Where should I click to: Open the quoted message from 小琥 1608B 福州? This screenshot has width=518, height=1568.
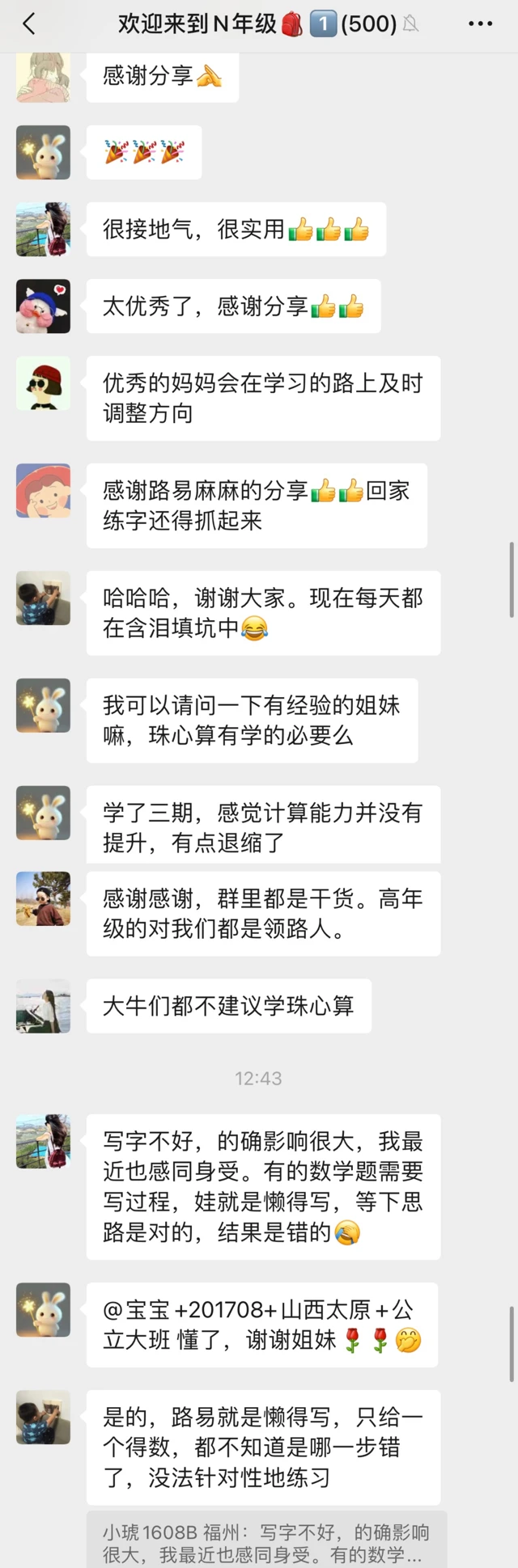pyautogui.click(x=266, y=1542)
